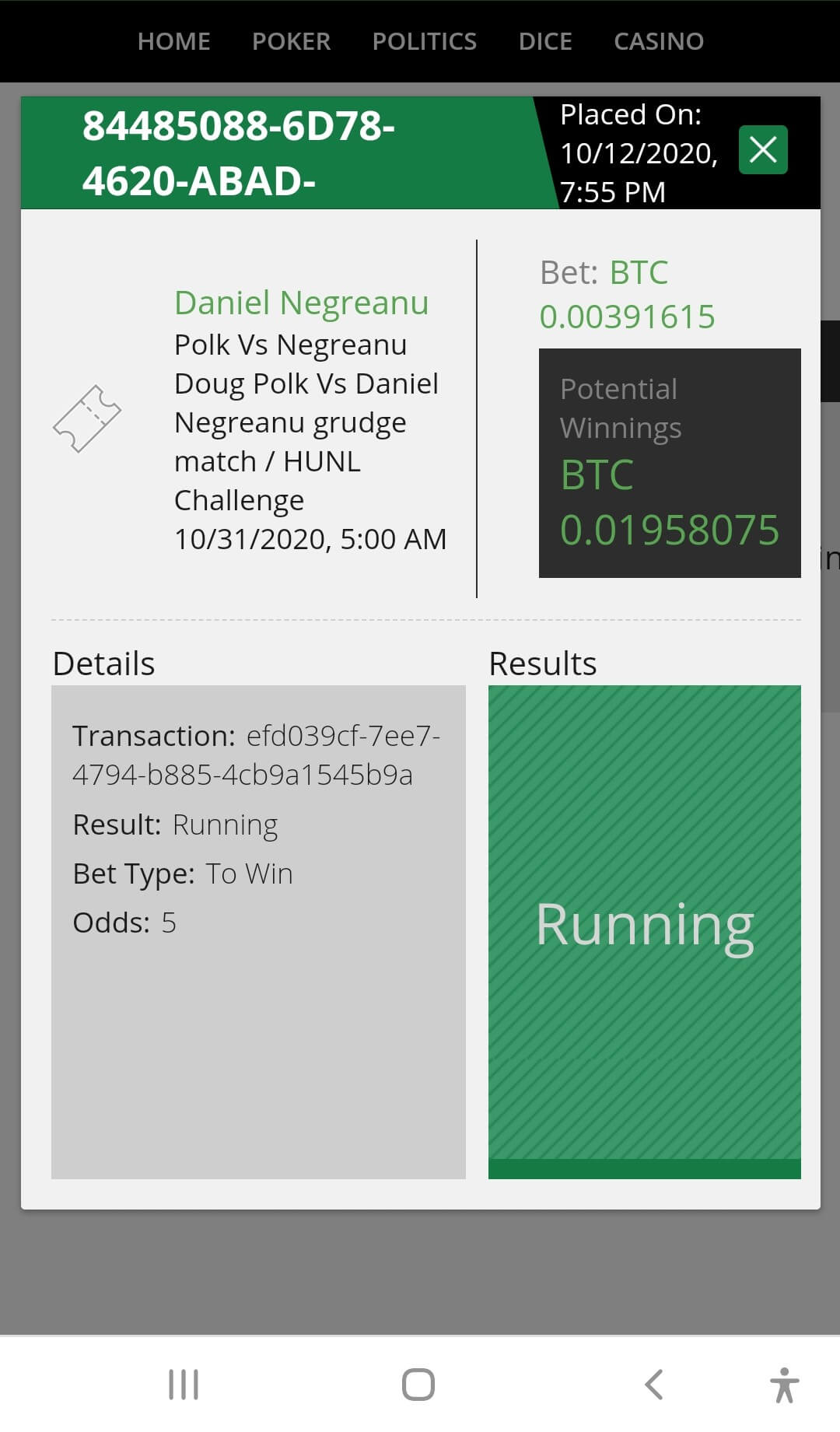
Task: Open the DICE section
Action: coord(545,41)
